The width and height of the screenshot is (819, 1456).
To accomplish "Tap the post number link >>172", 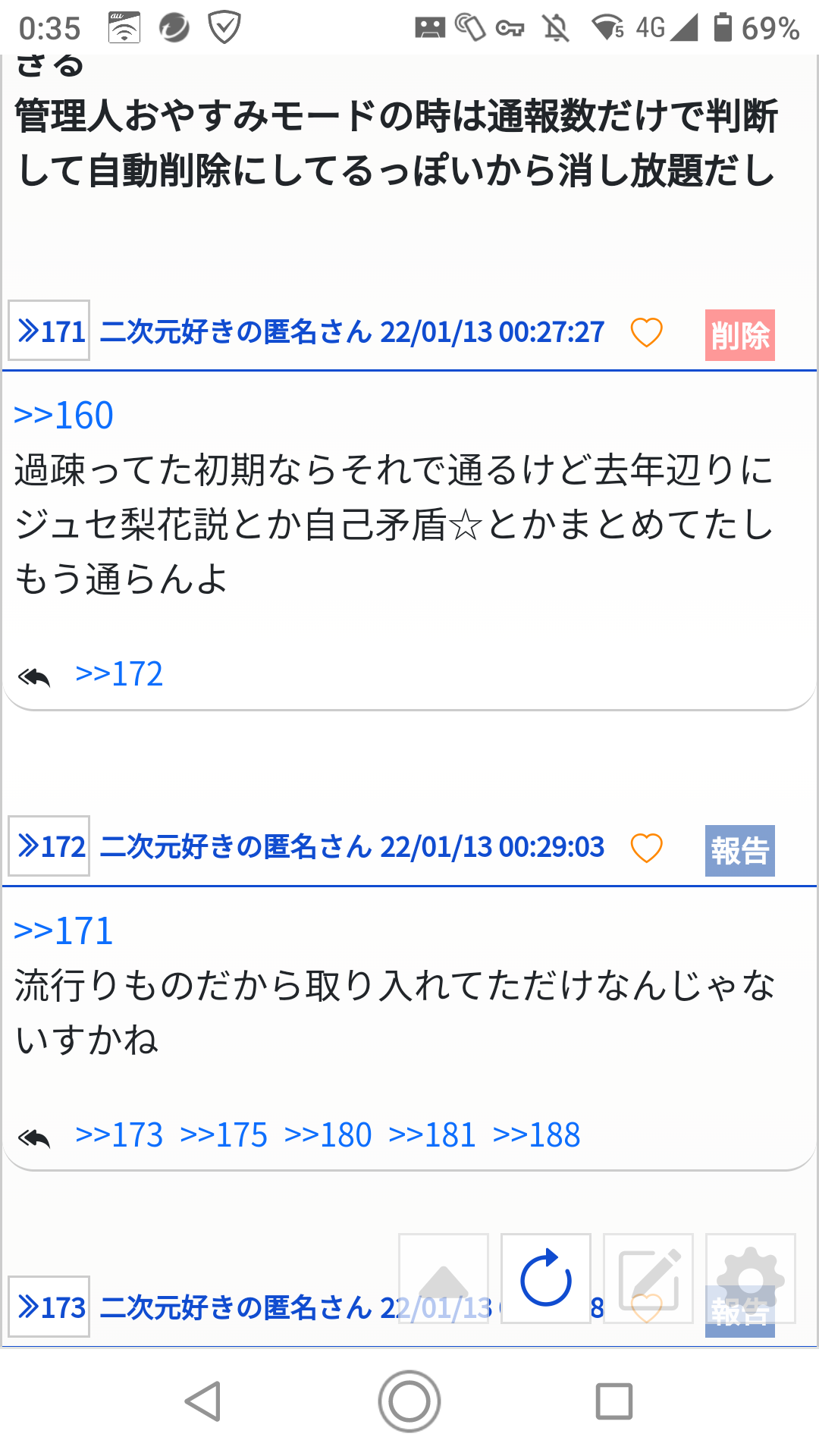I will tap(49, 846).
